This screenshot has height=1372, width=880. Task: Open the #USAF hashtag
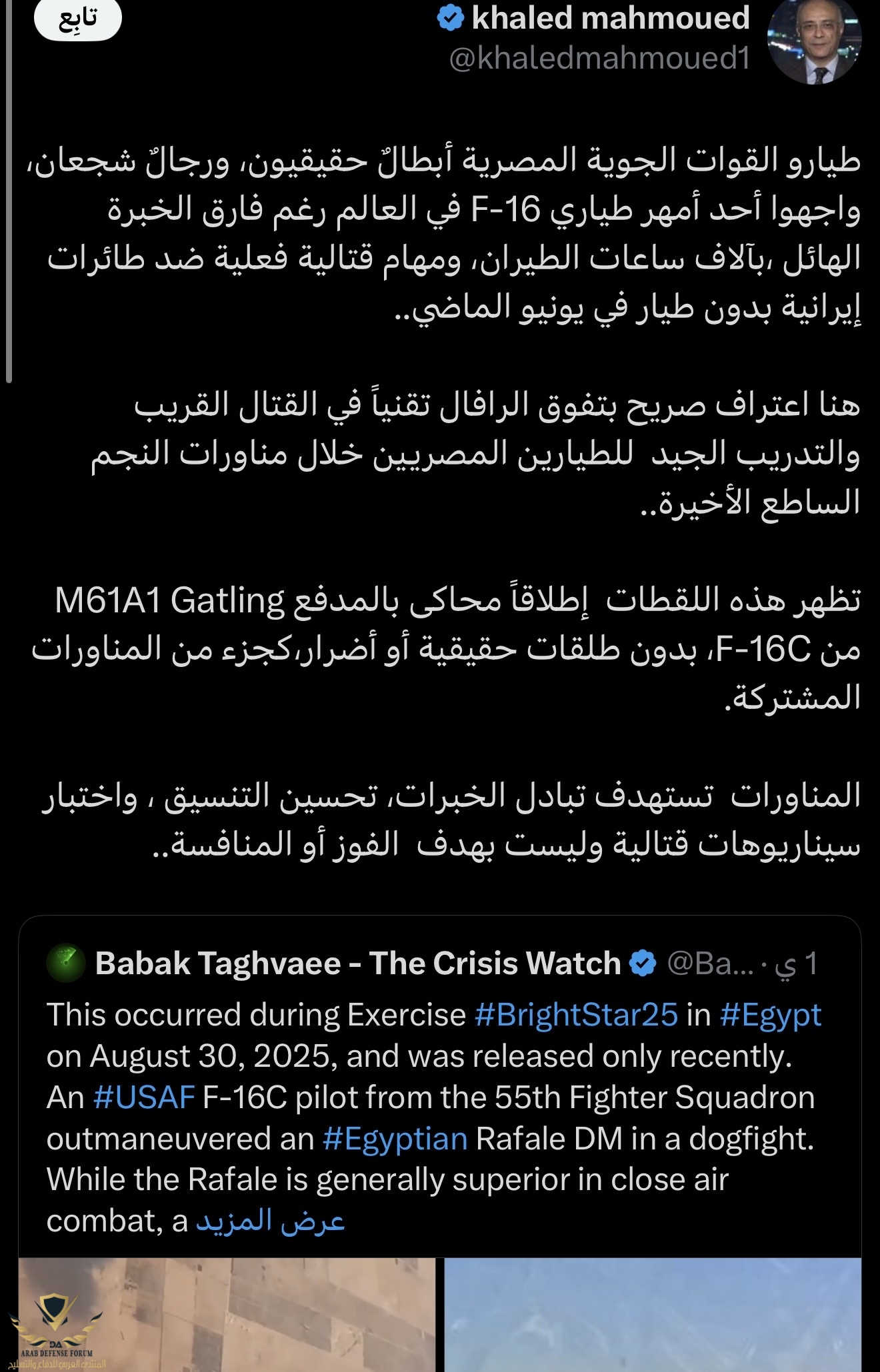tap(144, 1097)
